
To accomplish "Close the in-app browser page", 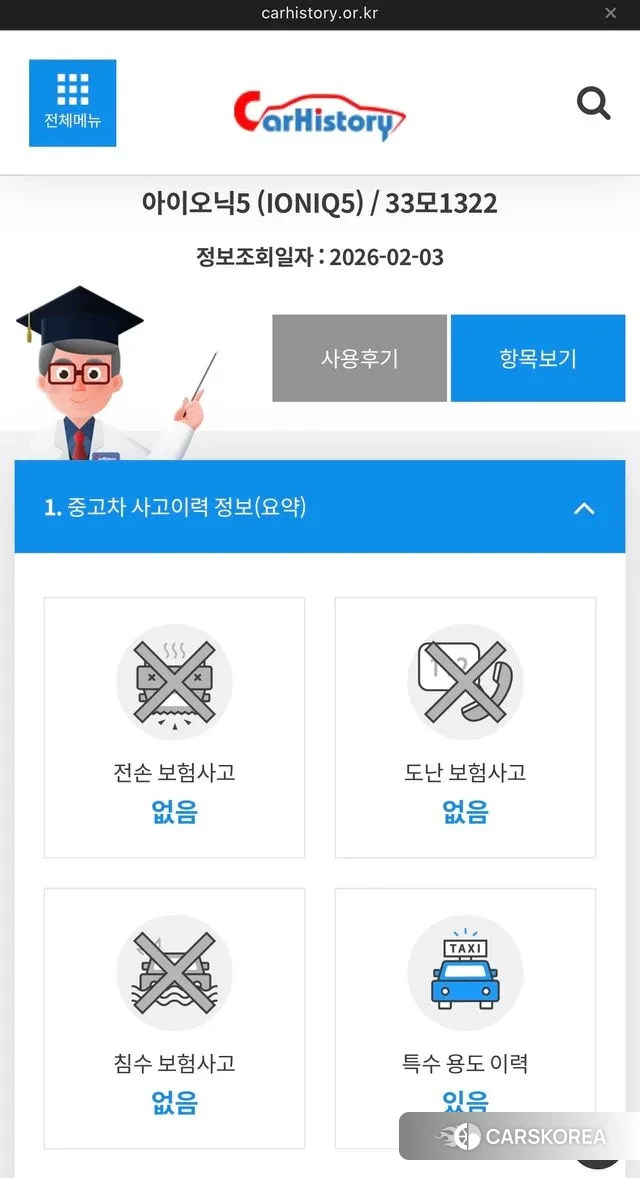I will [x=611, y=13].
